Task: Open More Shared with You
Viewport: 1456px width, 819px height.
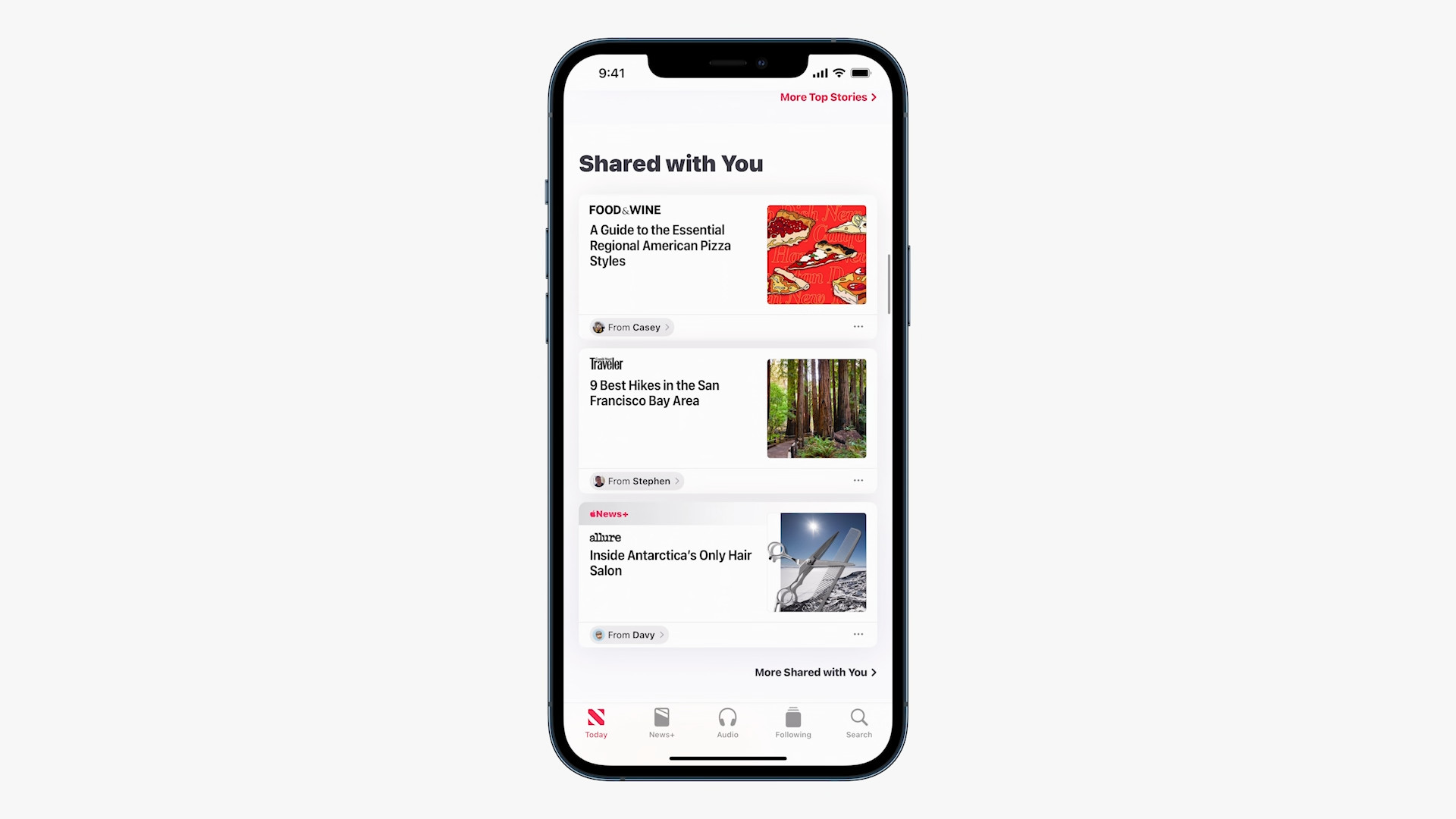Action: tap(815, 673)
